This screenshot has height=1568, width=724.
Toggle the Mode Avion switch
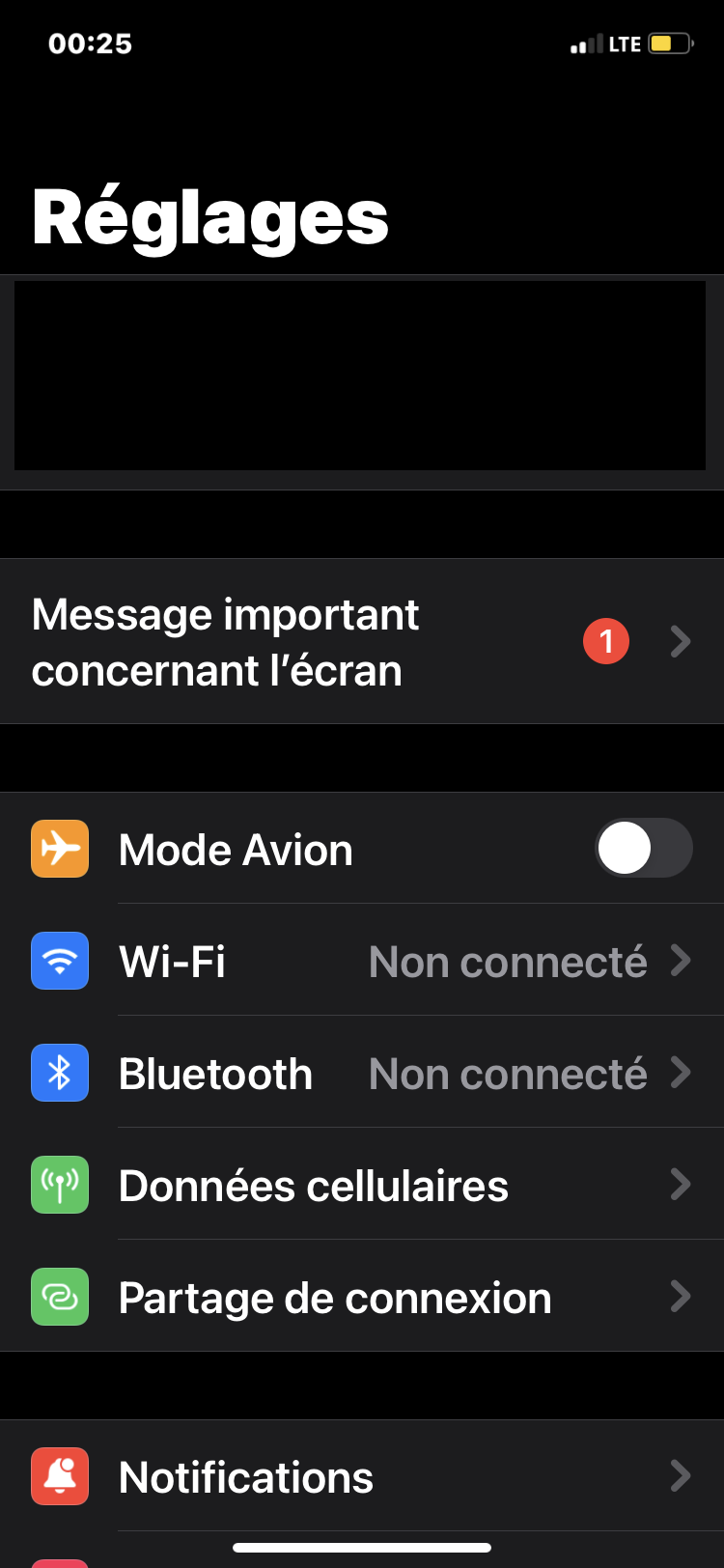pos(643,849)
